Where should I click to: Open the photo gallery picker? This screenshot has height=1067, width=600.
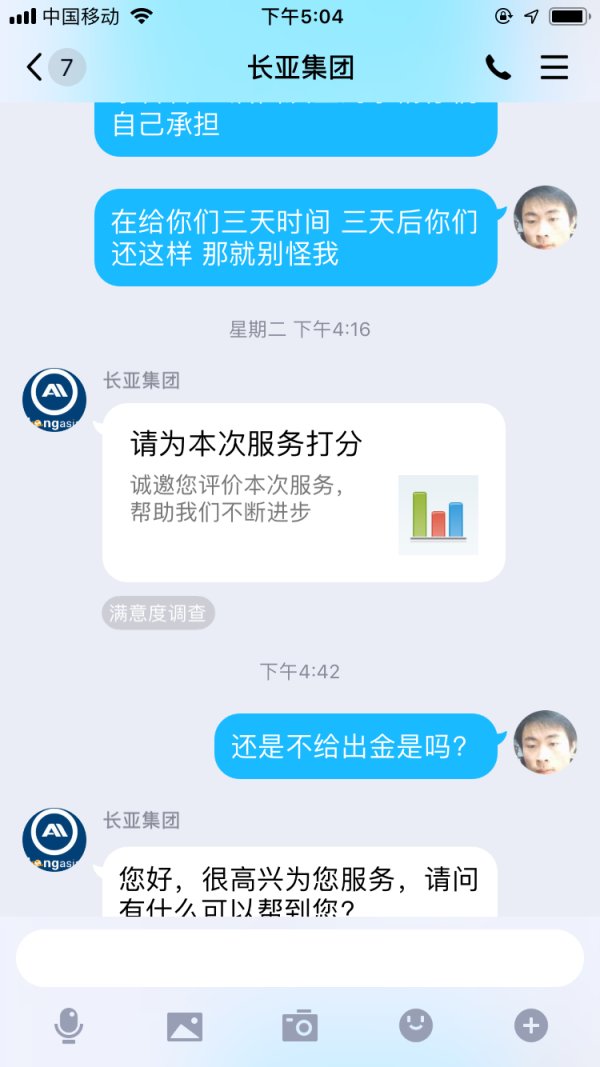click(x=184, y=1026)
